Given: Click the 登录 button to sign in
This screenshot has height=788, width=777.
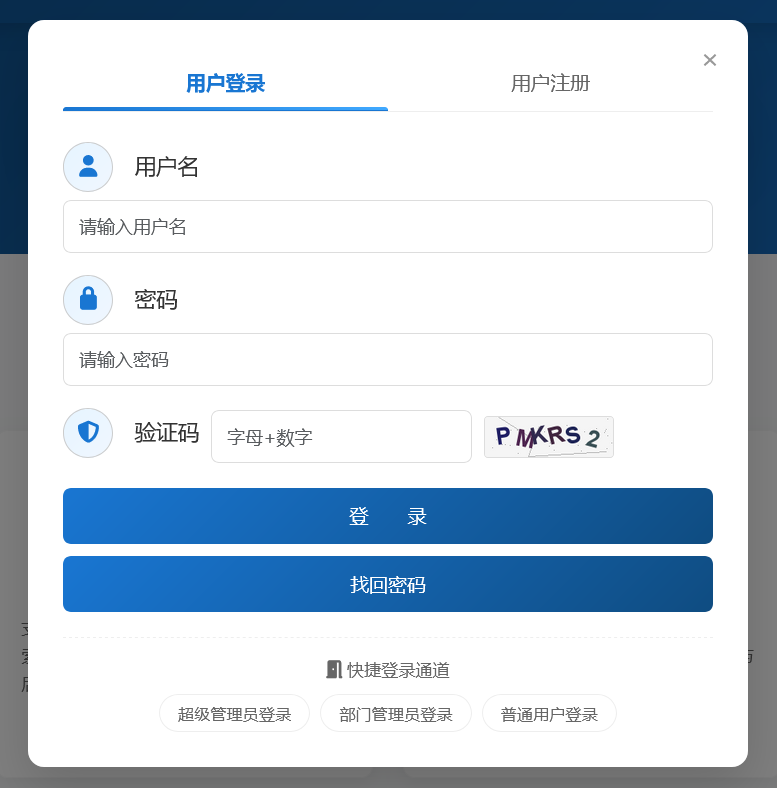Looking at the screenshot, I should tap(387, 516).
